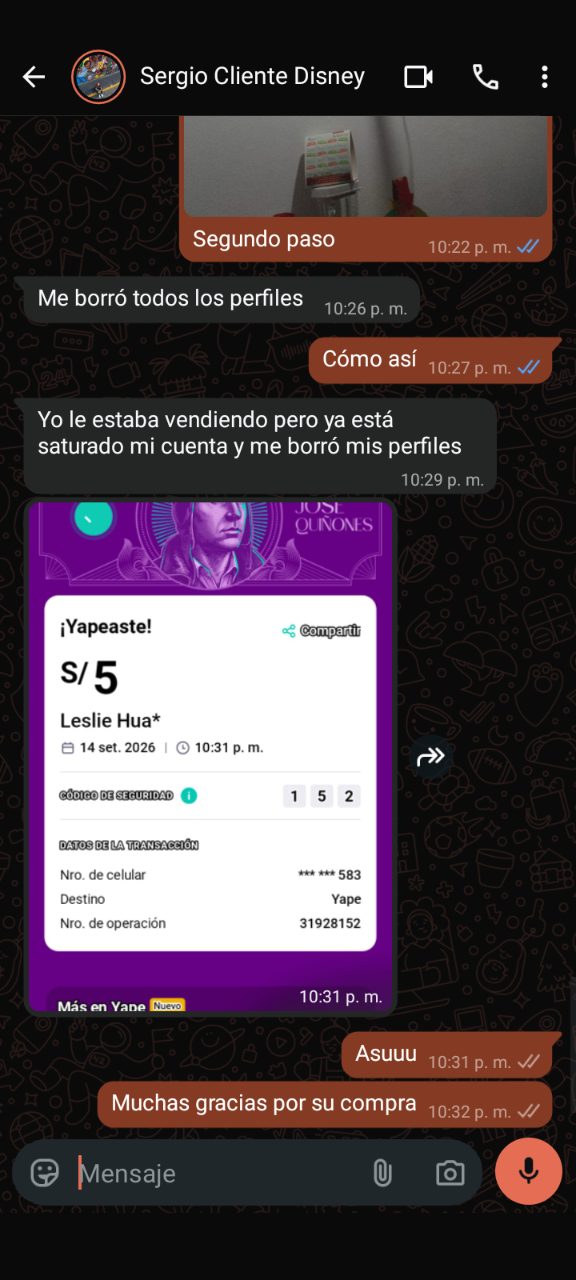Image resolution: width=576 pixels, height=1280 pixels.
Task: Focus the Mensaje text field
Action: (x=220, y=1173)
